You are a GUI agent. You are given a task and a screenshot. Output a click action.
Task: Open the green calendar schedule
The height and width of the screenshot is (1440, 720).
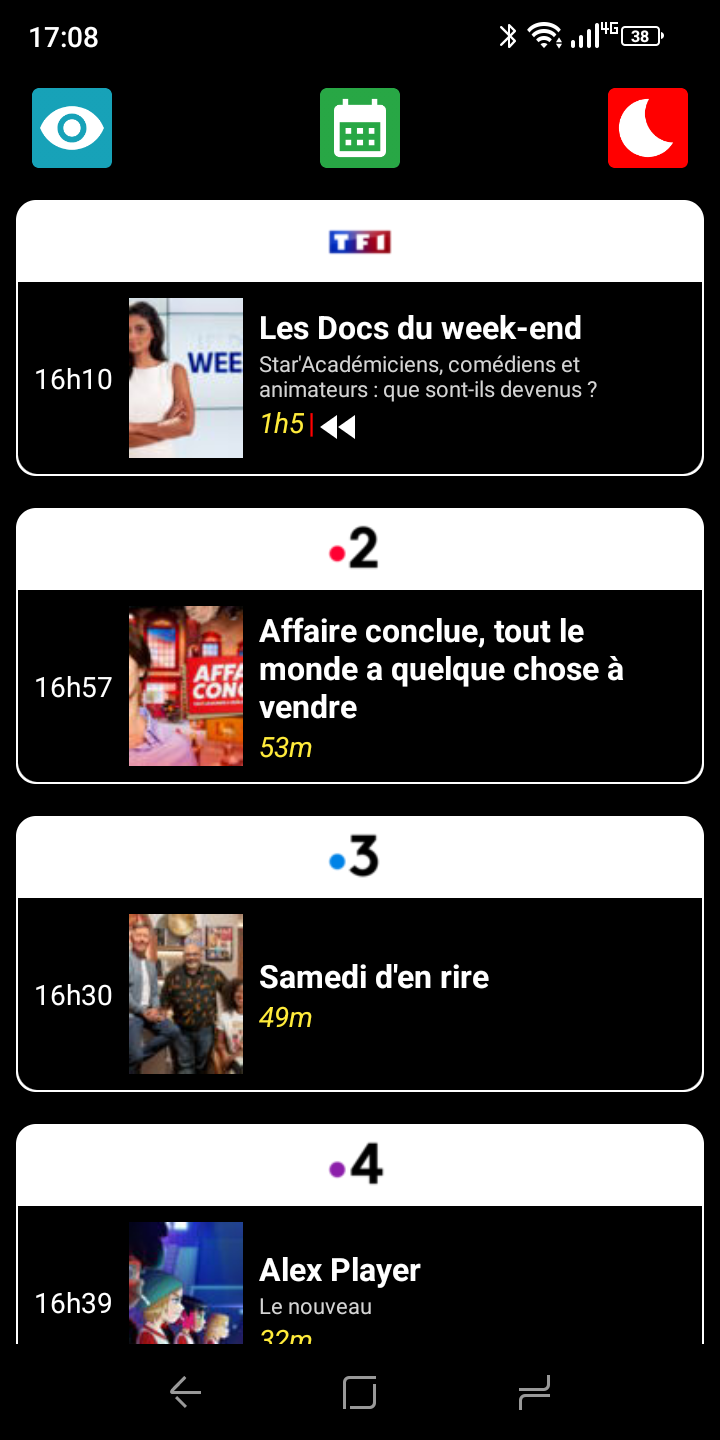[360, 128]
